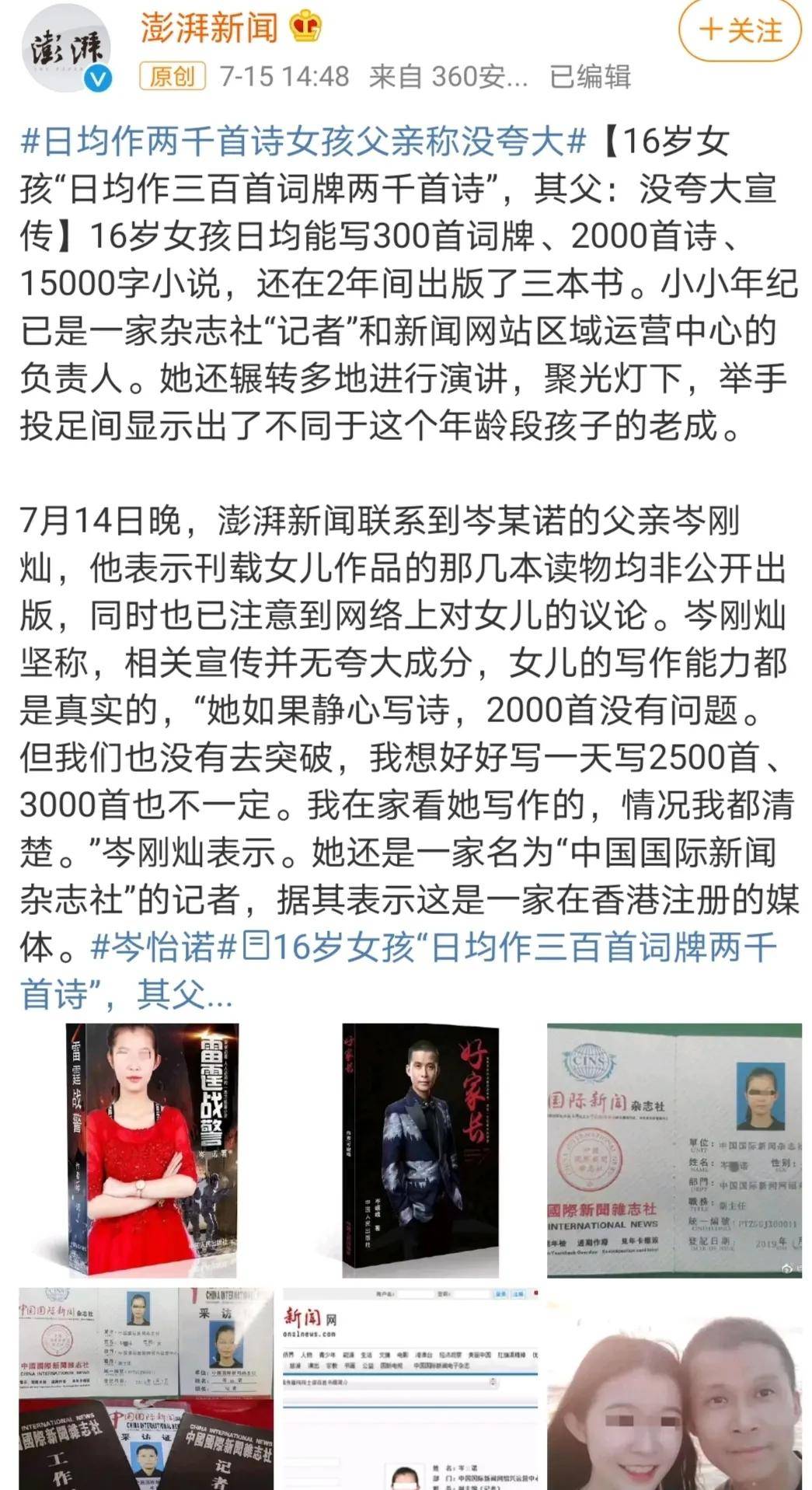
Task: Open the father and daughter selfie photo
Action: 674,1388
